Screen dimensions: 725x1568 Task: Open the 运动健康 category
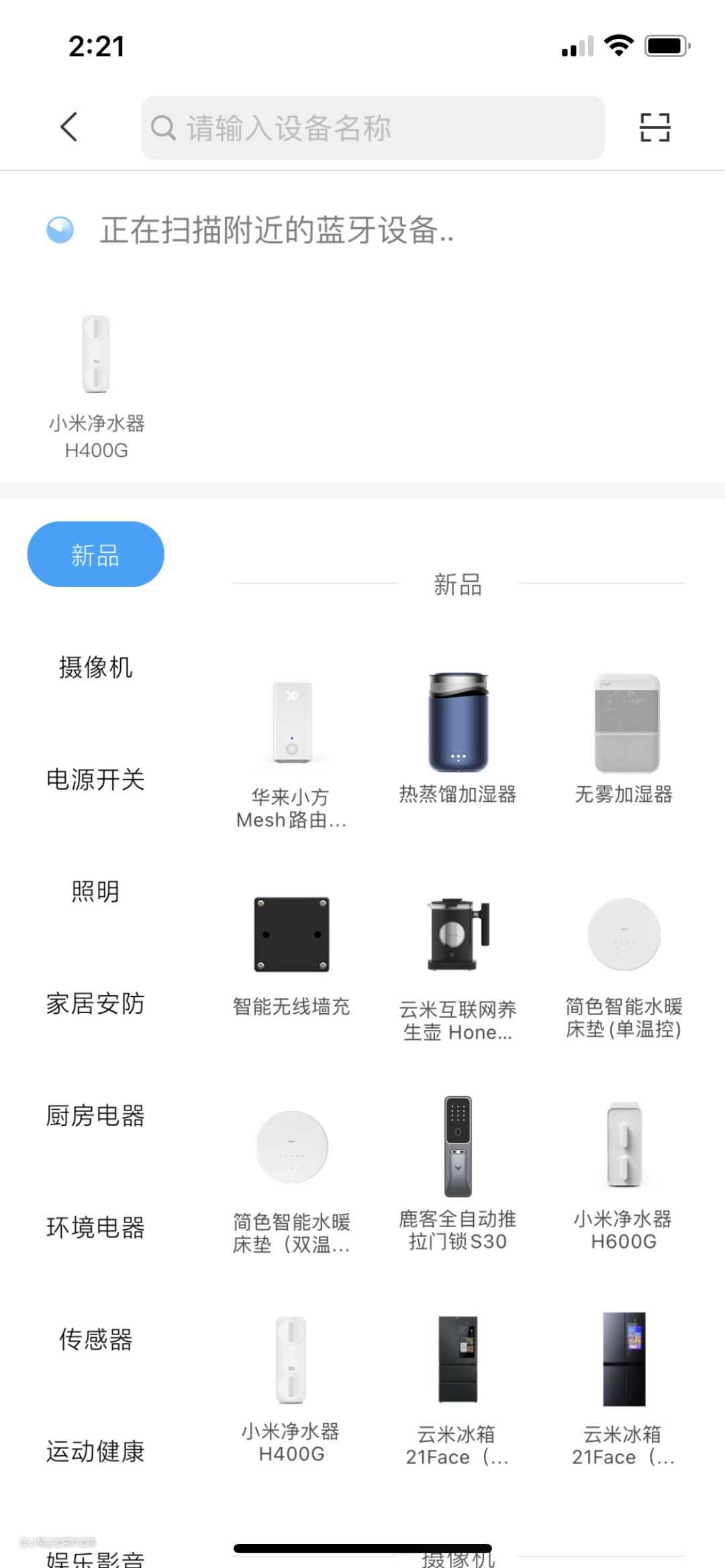[x=95, y=1451]
